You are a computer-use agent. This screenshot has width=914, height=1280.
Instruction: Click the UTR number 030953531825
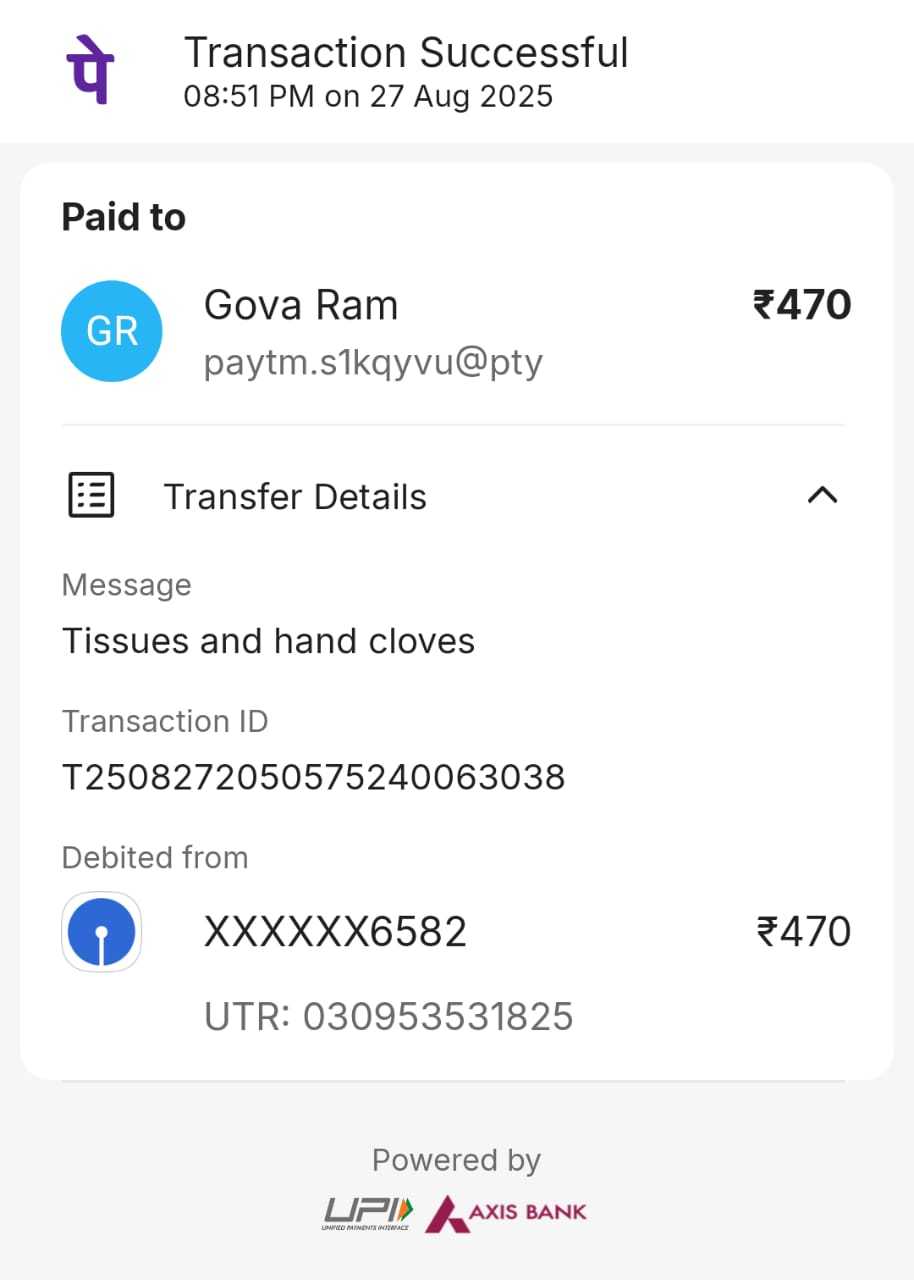(x=389, y=1016)
